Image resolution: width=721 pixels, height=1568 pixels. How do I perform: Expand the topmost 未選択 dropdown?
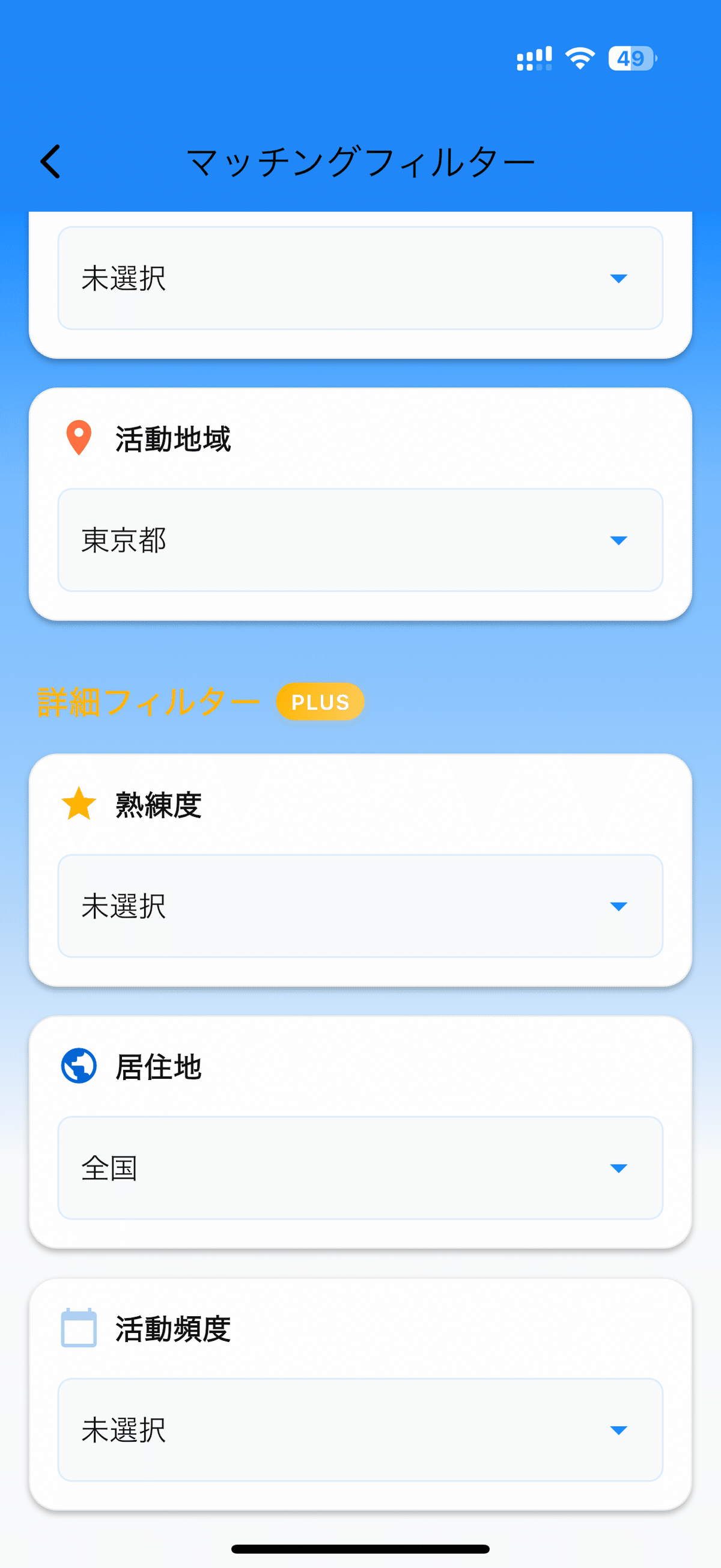point(359,278)
